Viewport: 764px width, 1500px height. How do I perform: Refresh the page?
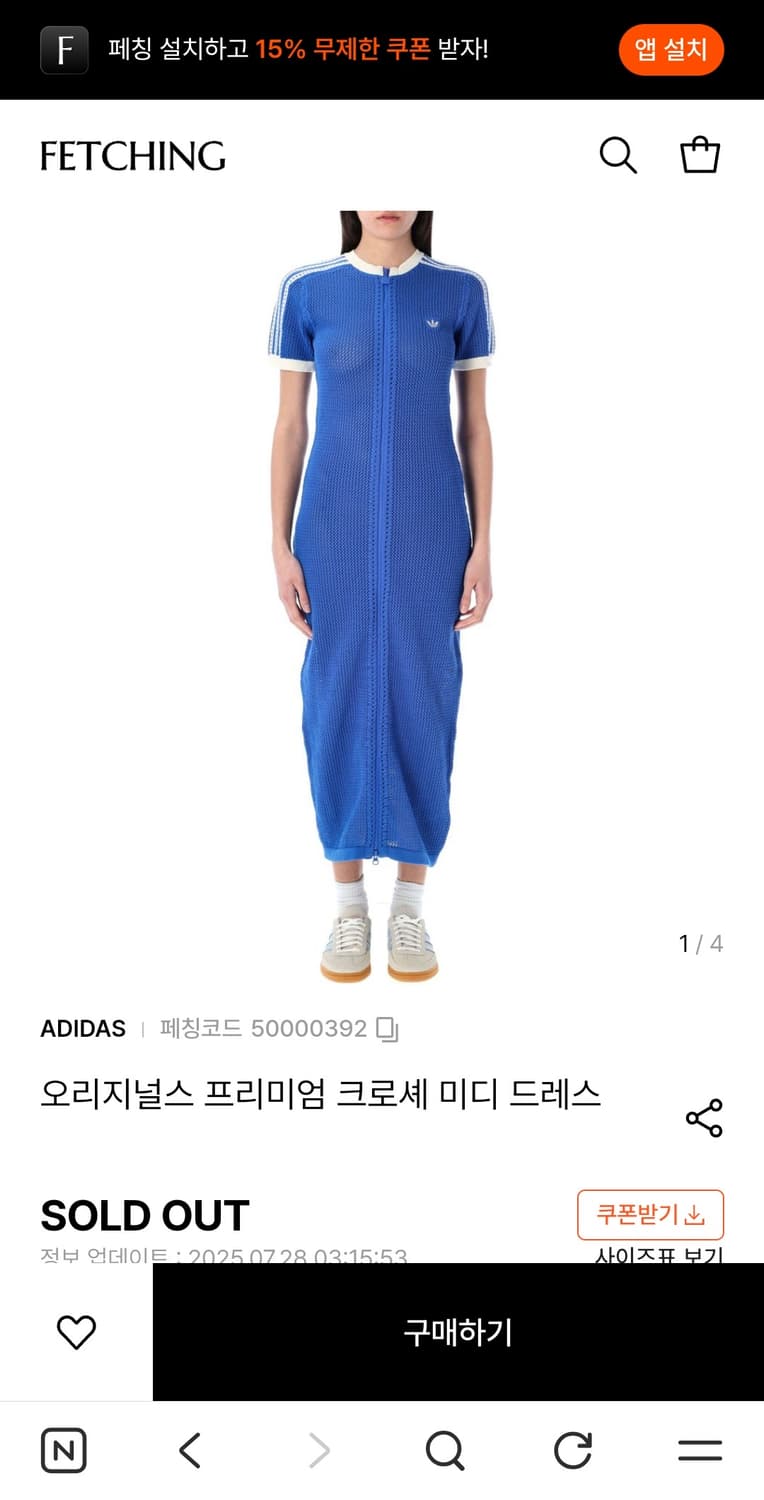(x=572, y=1449)
